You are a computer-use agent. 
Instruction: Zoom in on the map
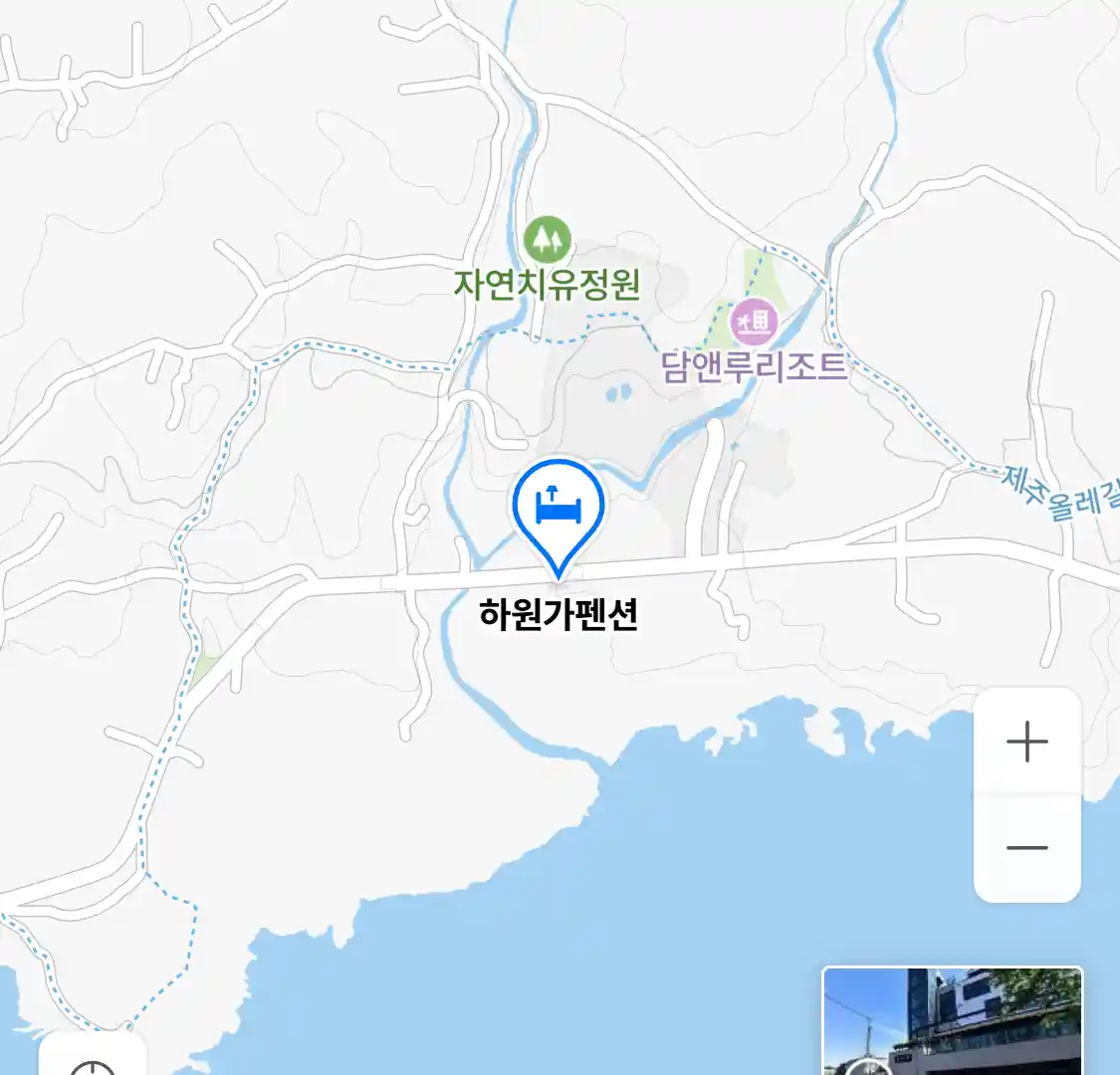click(x=1026, y=743)
